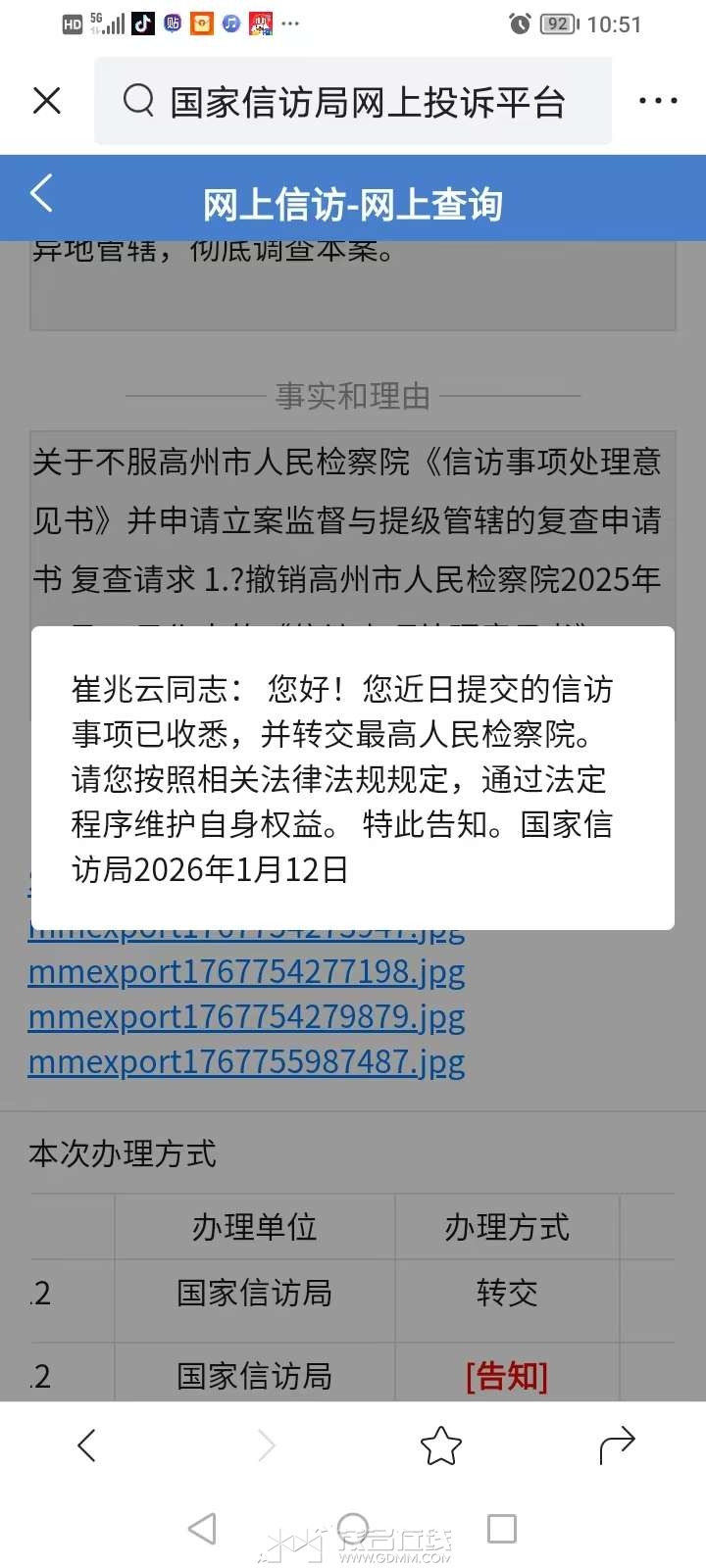706x1568 pixels.
Task: Close the browser page with X
Action: pos(47,101)
